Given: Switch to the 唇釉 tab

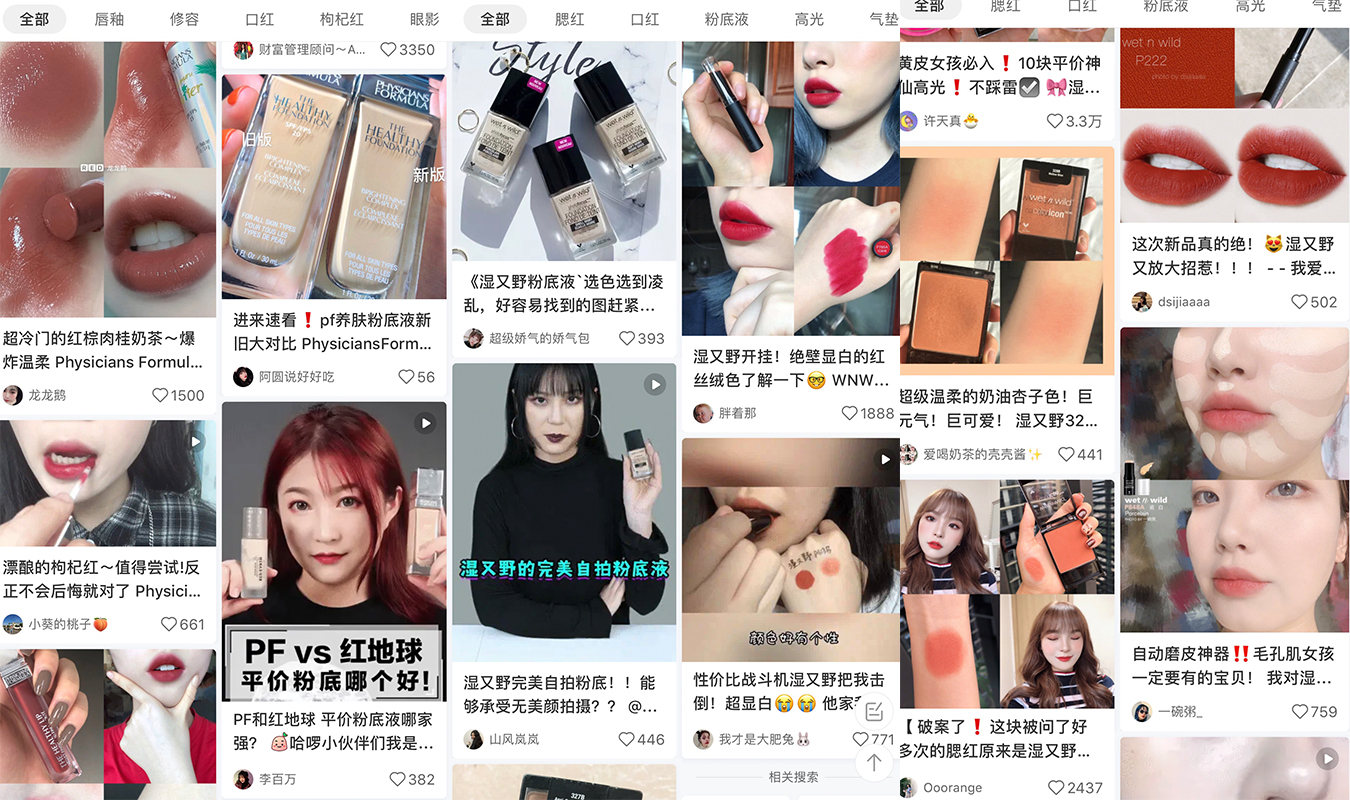Looking at the screenshot, I should [x=109, y=19].
